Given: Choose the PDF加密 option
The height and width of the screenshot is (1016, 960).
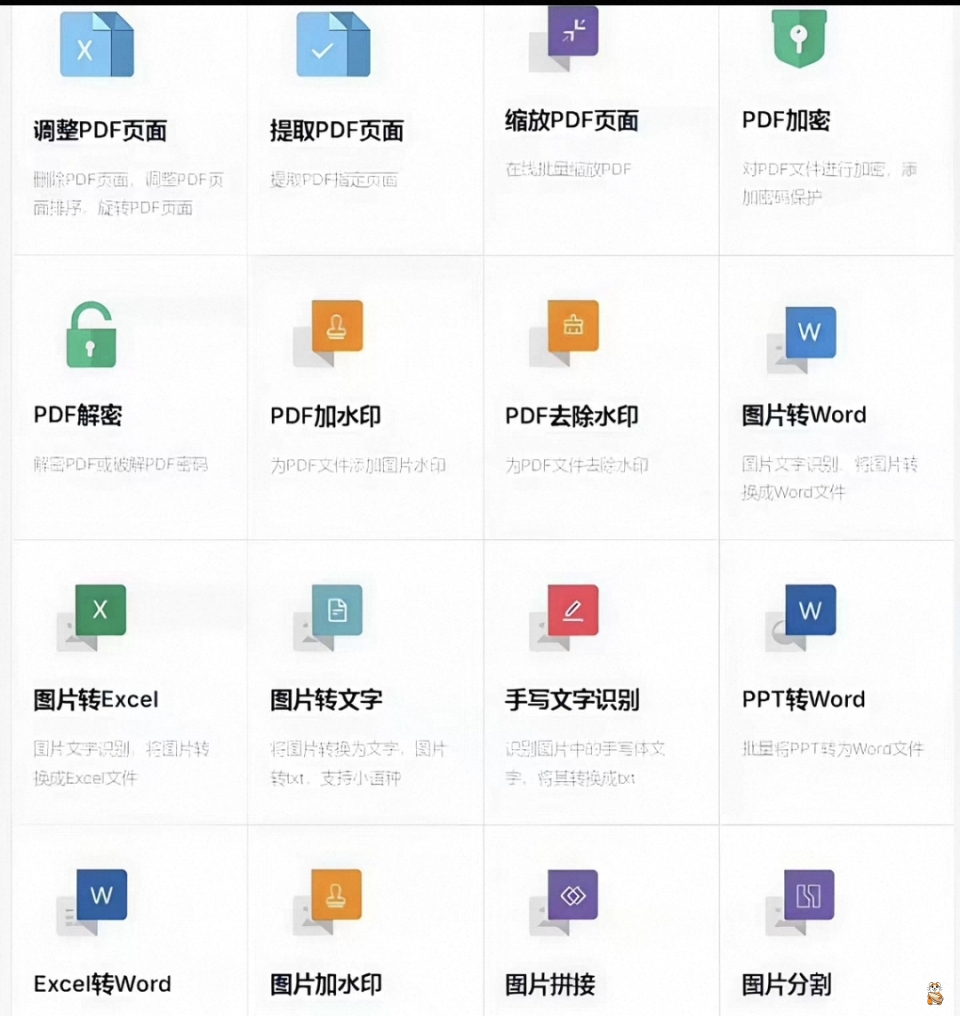Looking at the screenshot, I should coord(786,121).
